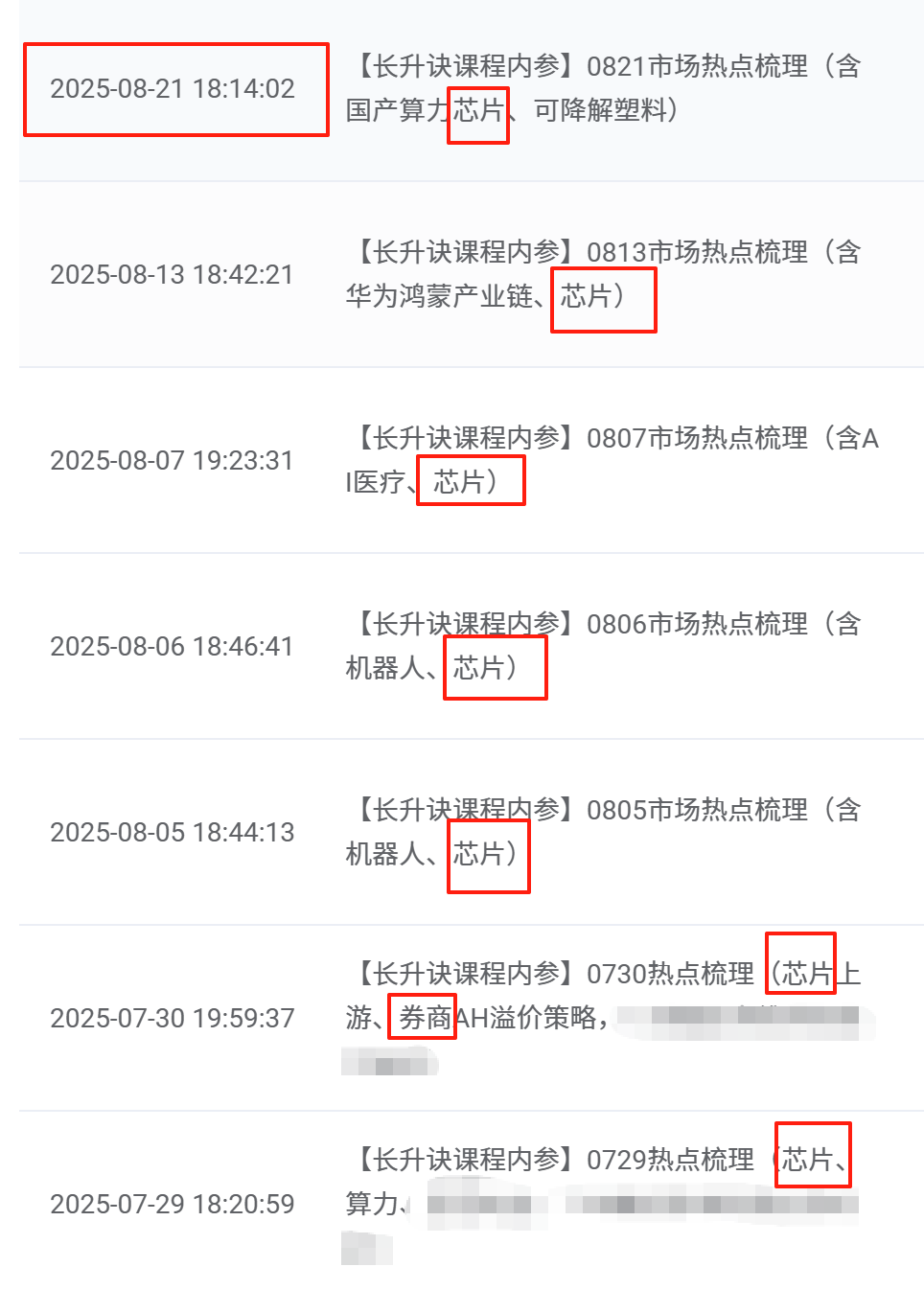Open the 0807市场热点梳理 AI医疗 article

612,460
